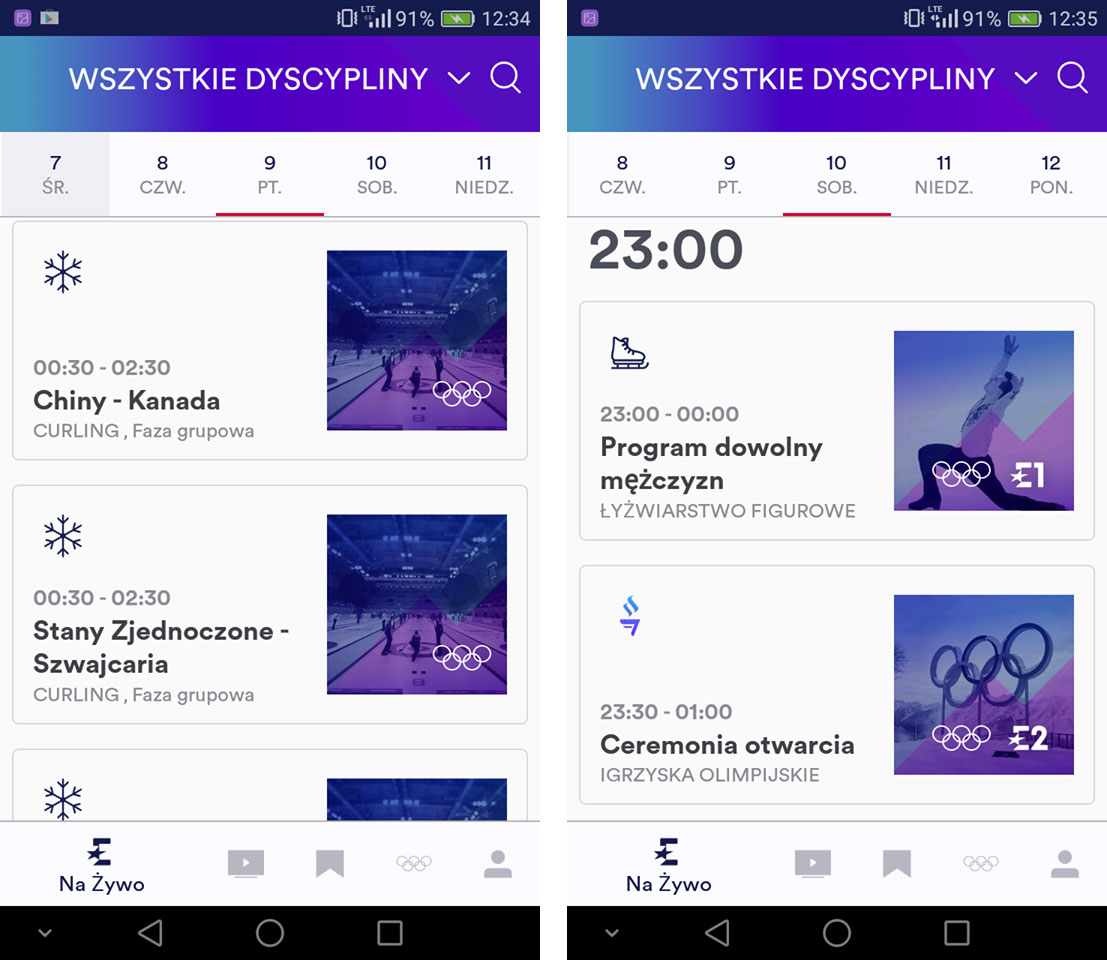Open bookmarks tab below the Ceremonia otwarcia card
Screen dimensions: 1107x960
(897, 863)
